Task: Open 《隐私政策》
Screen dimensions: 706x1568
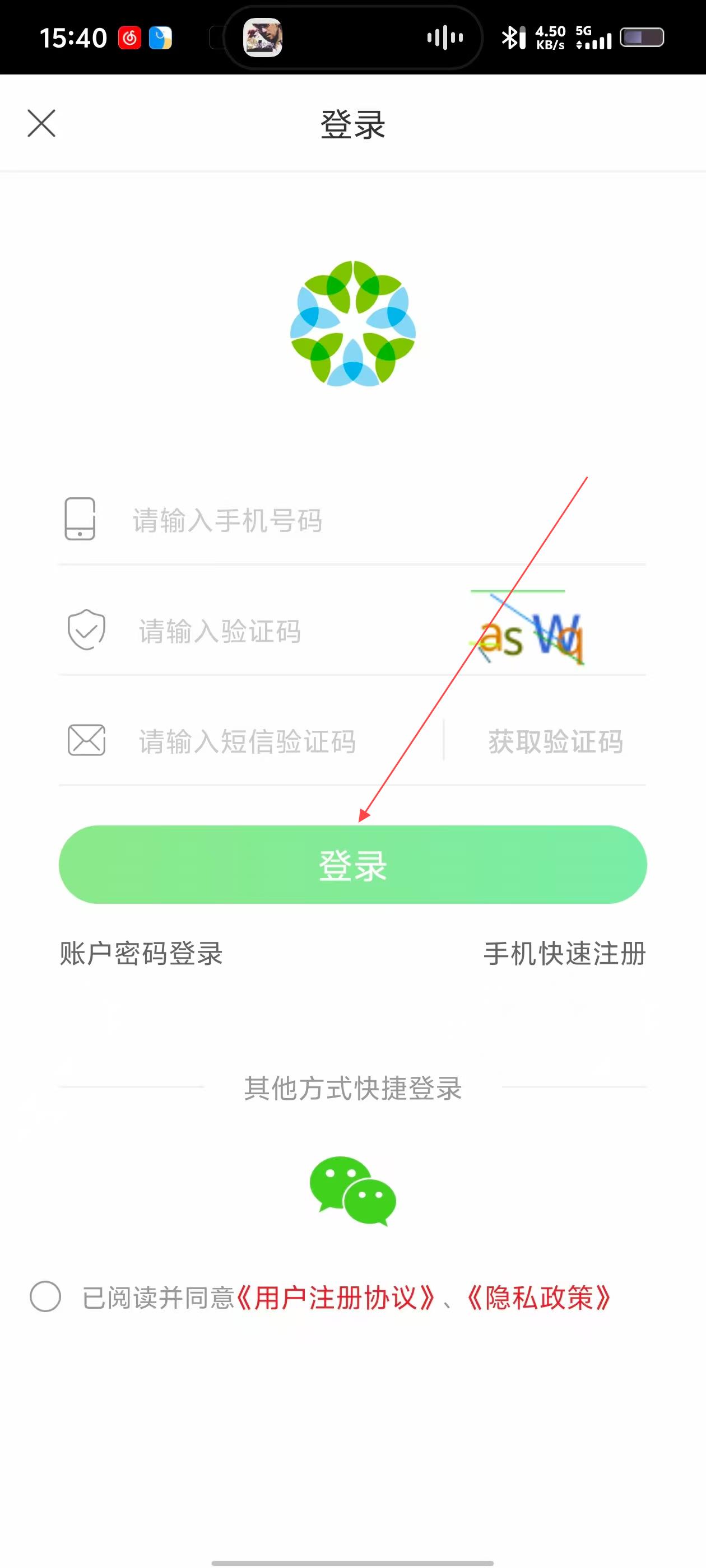Action: click(x=538, y=1297)
